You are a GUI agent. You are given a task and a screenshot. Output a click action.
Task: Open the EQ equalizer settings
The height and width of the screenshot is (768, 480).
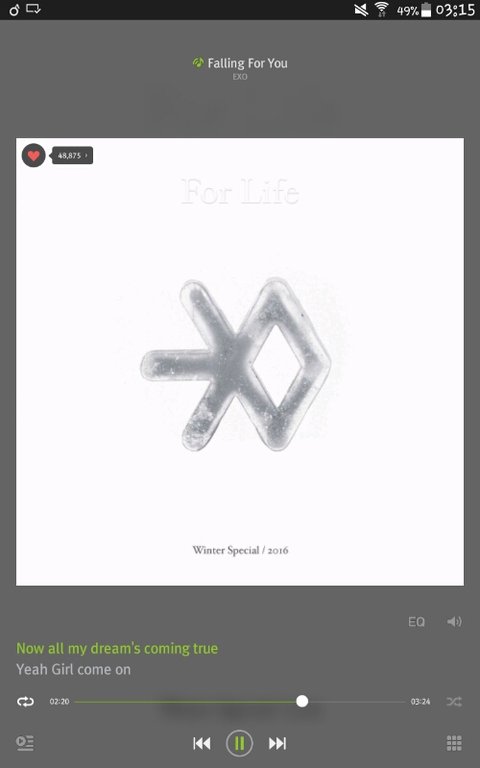tap(416, 622)
